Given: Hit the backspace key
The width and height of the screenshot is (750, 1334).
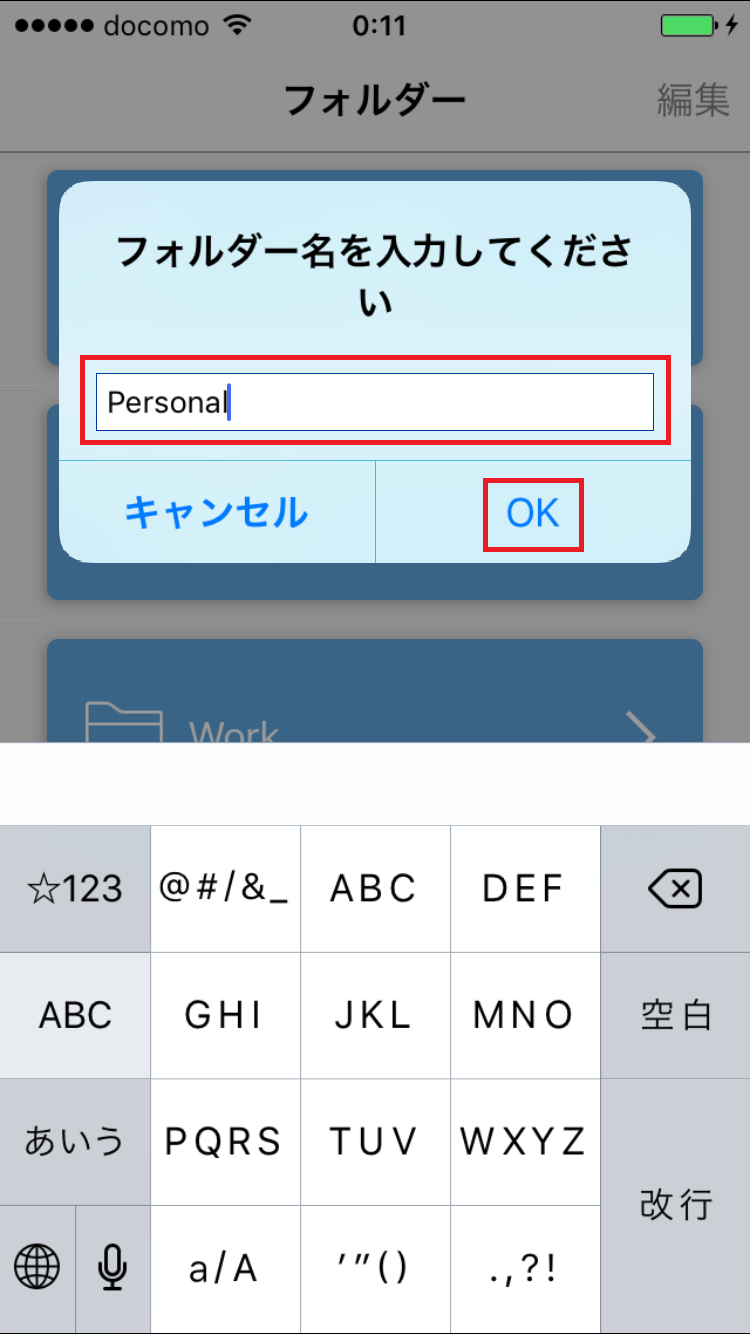Looking at the screenshot, I should tap(675, 888).
